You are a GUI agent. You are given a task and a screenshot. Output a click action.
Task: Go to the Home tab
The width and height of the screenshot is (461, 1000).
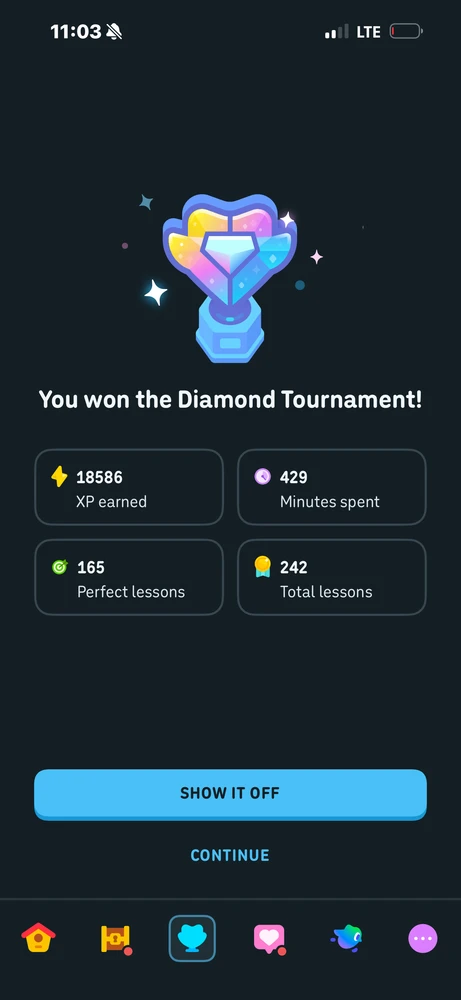point(38,938)
